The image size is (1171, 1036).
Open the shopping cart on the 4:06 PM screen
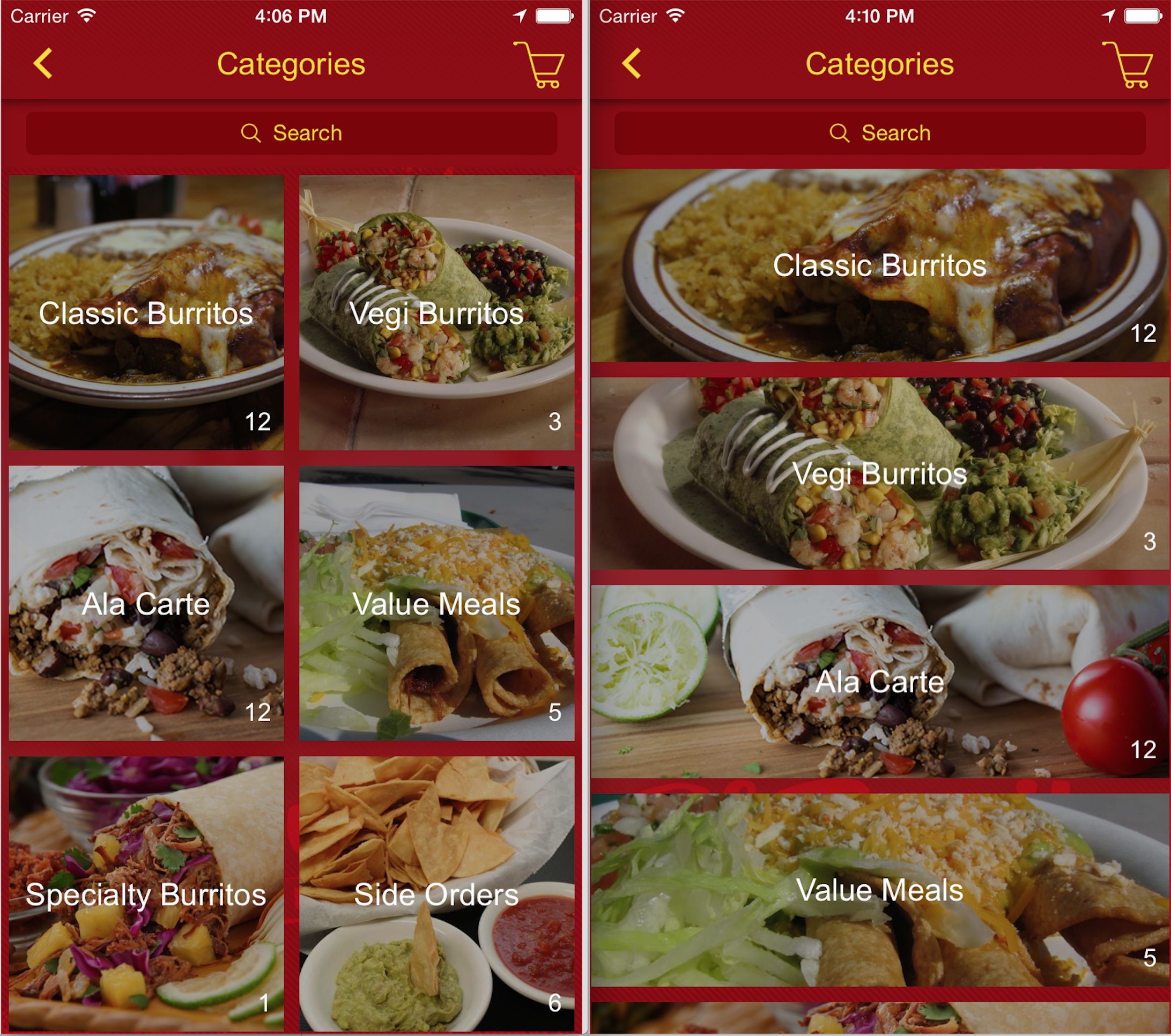coord(540,65)
